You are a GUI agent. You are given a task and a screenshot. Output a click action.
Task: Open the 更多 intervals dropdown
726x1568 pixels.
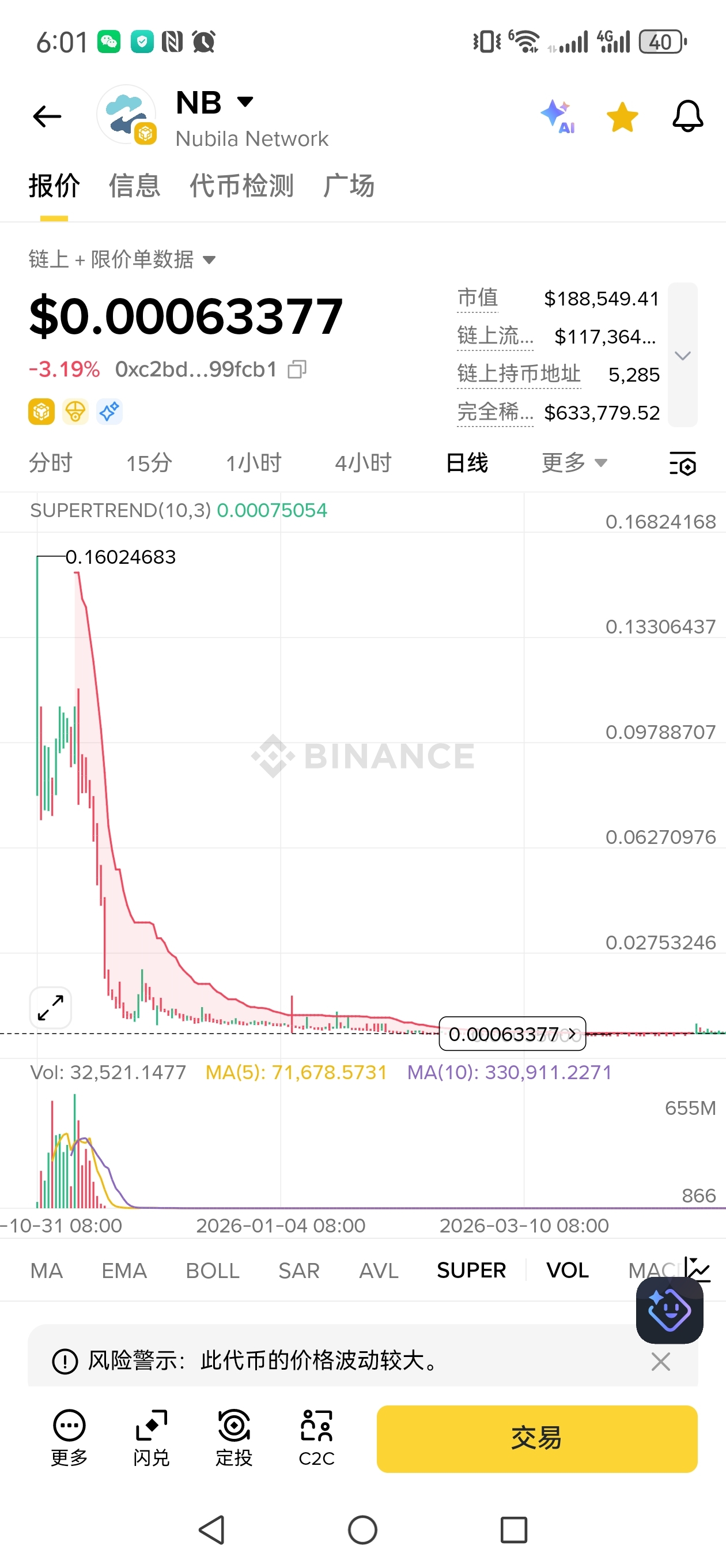(x=574, y=463)
